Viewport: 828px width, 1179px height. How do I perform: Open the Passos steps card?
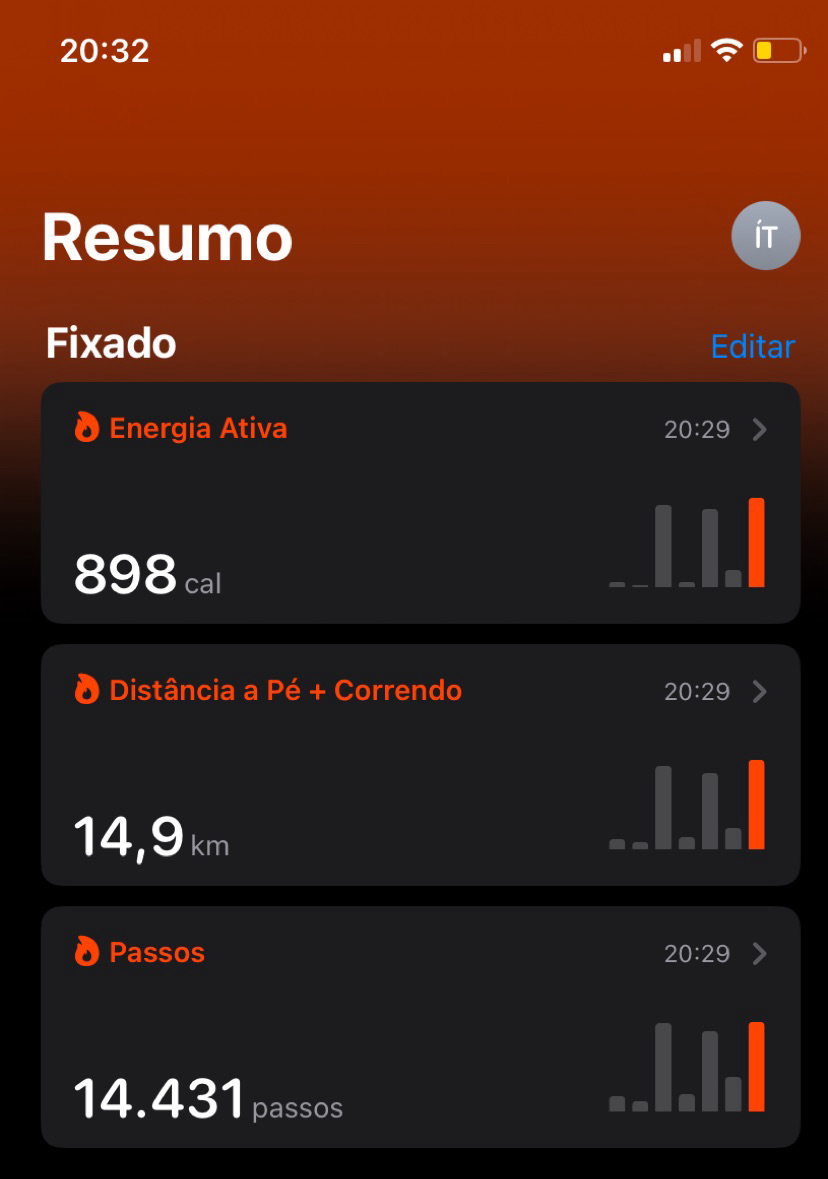pyautogui.click(x=420, y=1027)
